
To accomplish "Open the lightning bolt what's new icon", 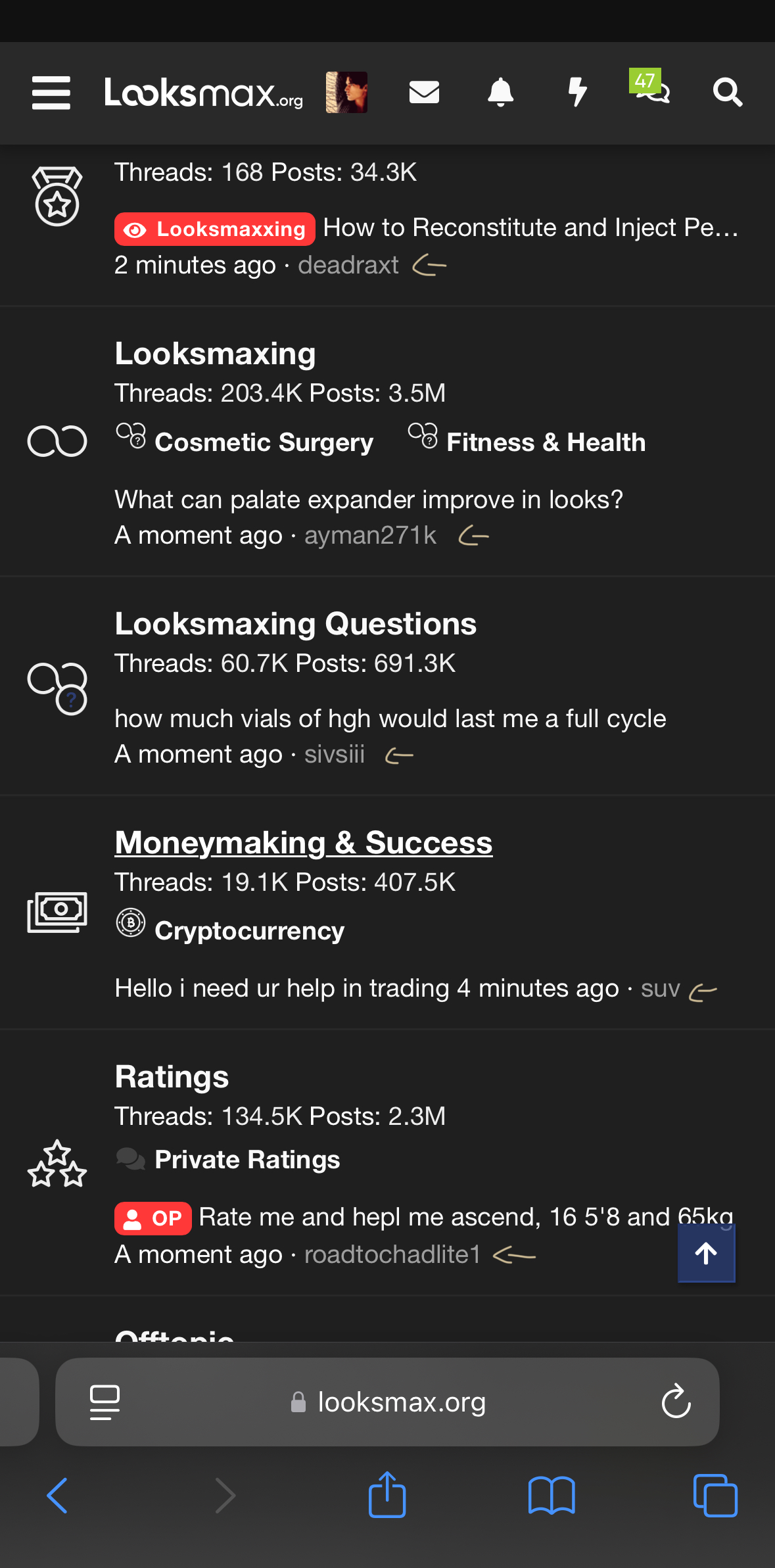I will [577, 93].
